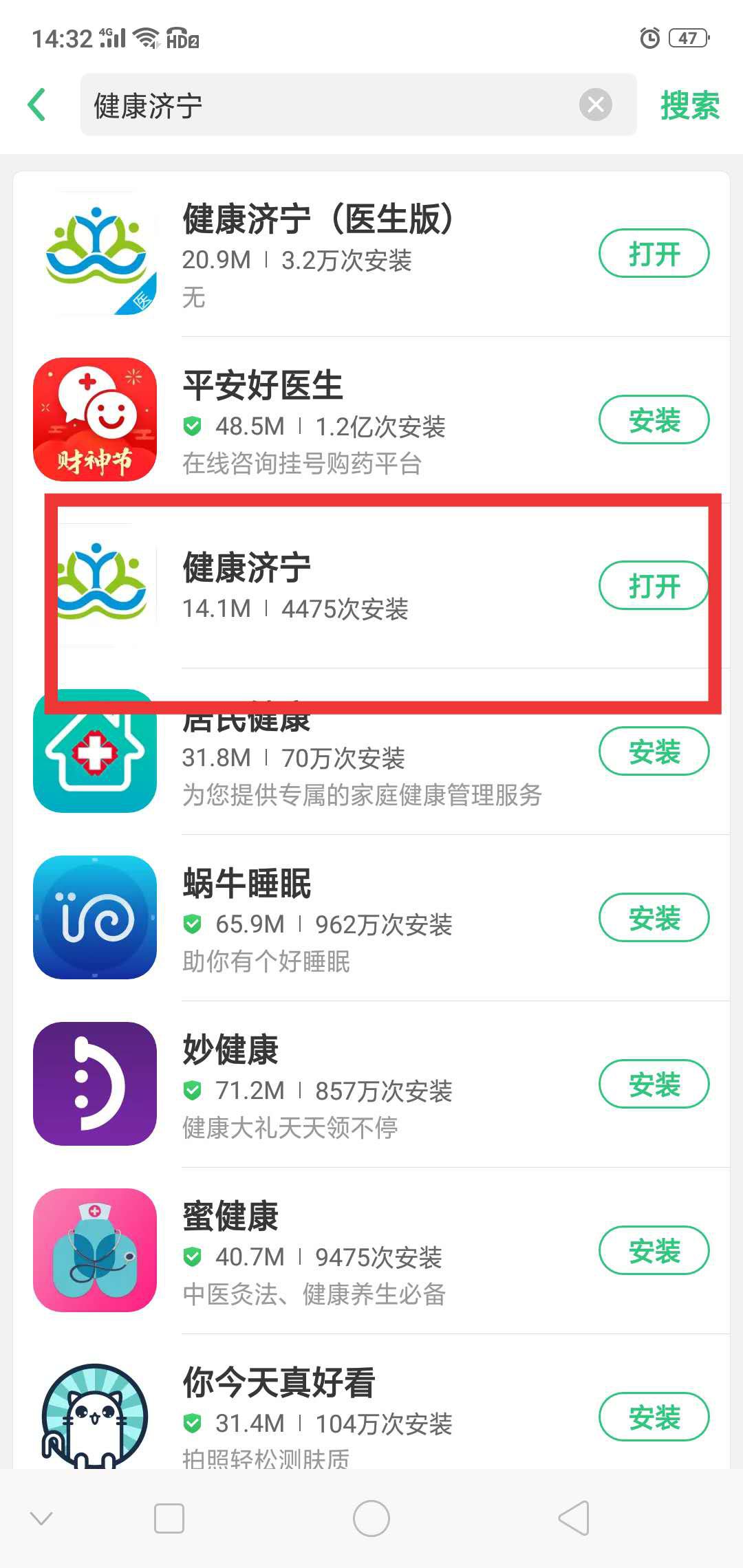The image size is (743, 1568).
Task: Go to the system home screen
Action: pyautogui.click(x=371, y=1518)
